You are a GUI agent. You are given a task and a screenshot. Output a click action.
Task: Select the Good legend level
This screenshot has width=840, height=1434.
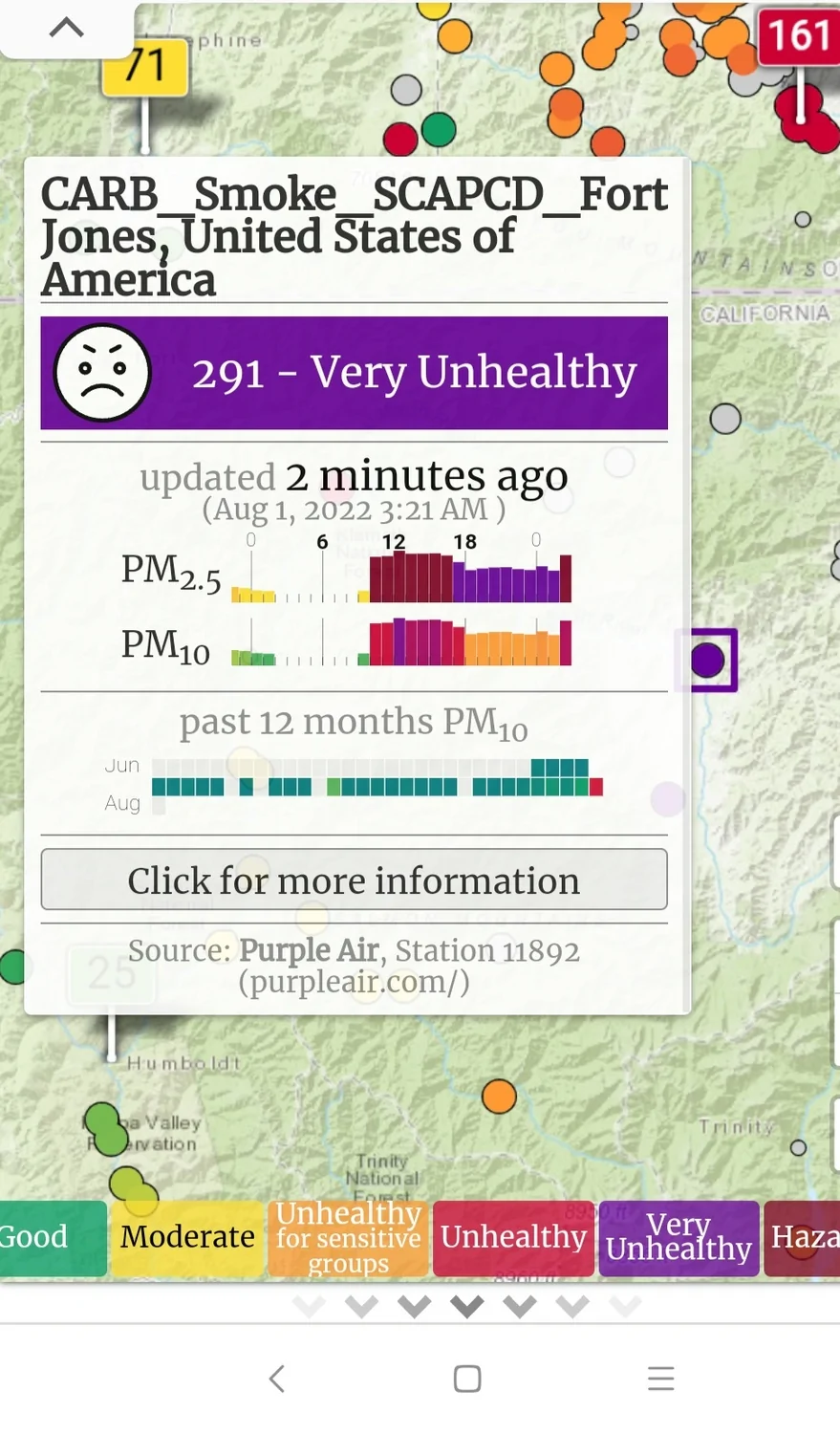(48, 1237)
